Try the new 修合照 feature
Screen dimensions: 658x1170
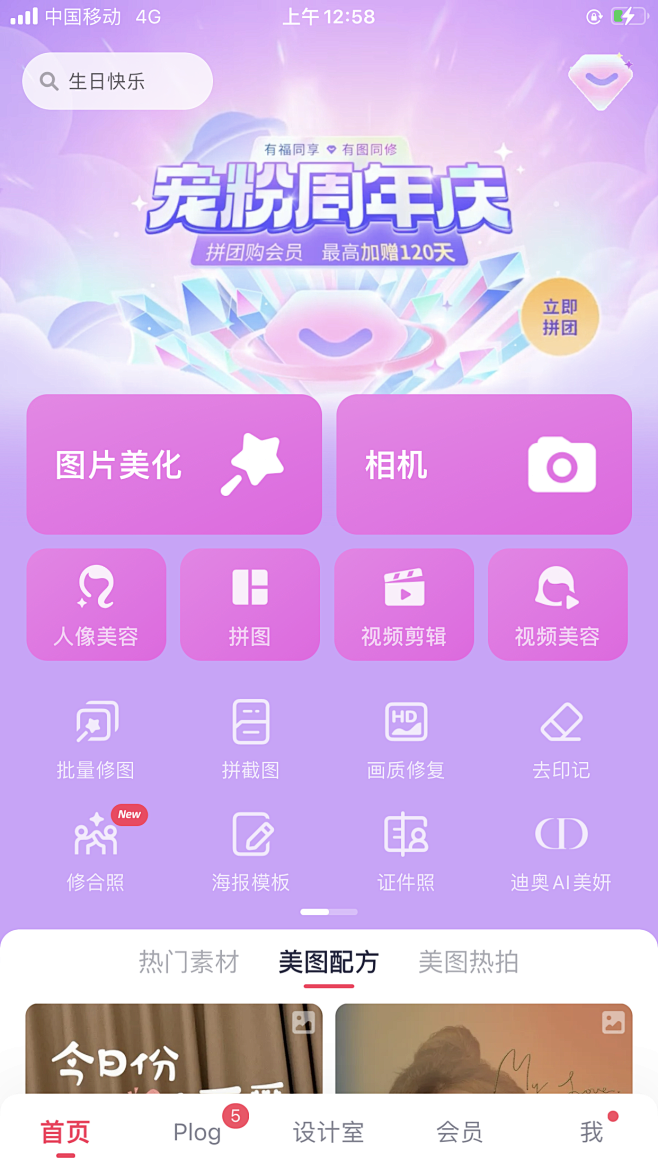pyautogui.click(x=96, y=852)
